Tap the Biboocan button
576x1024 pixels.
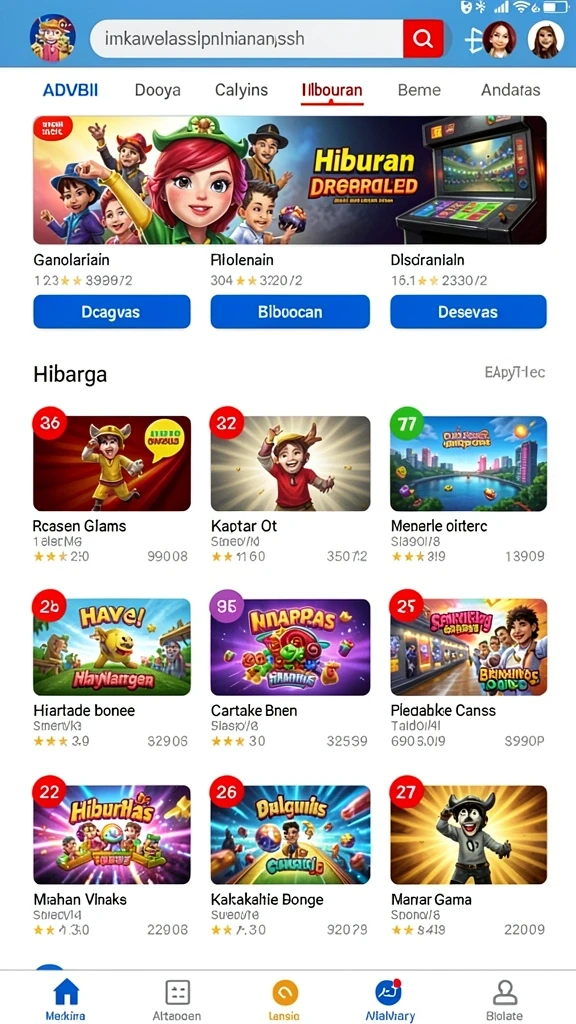pyautogui.click(x=290, y=312)
